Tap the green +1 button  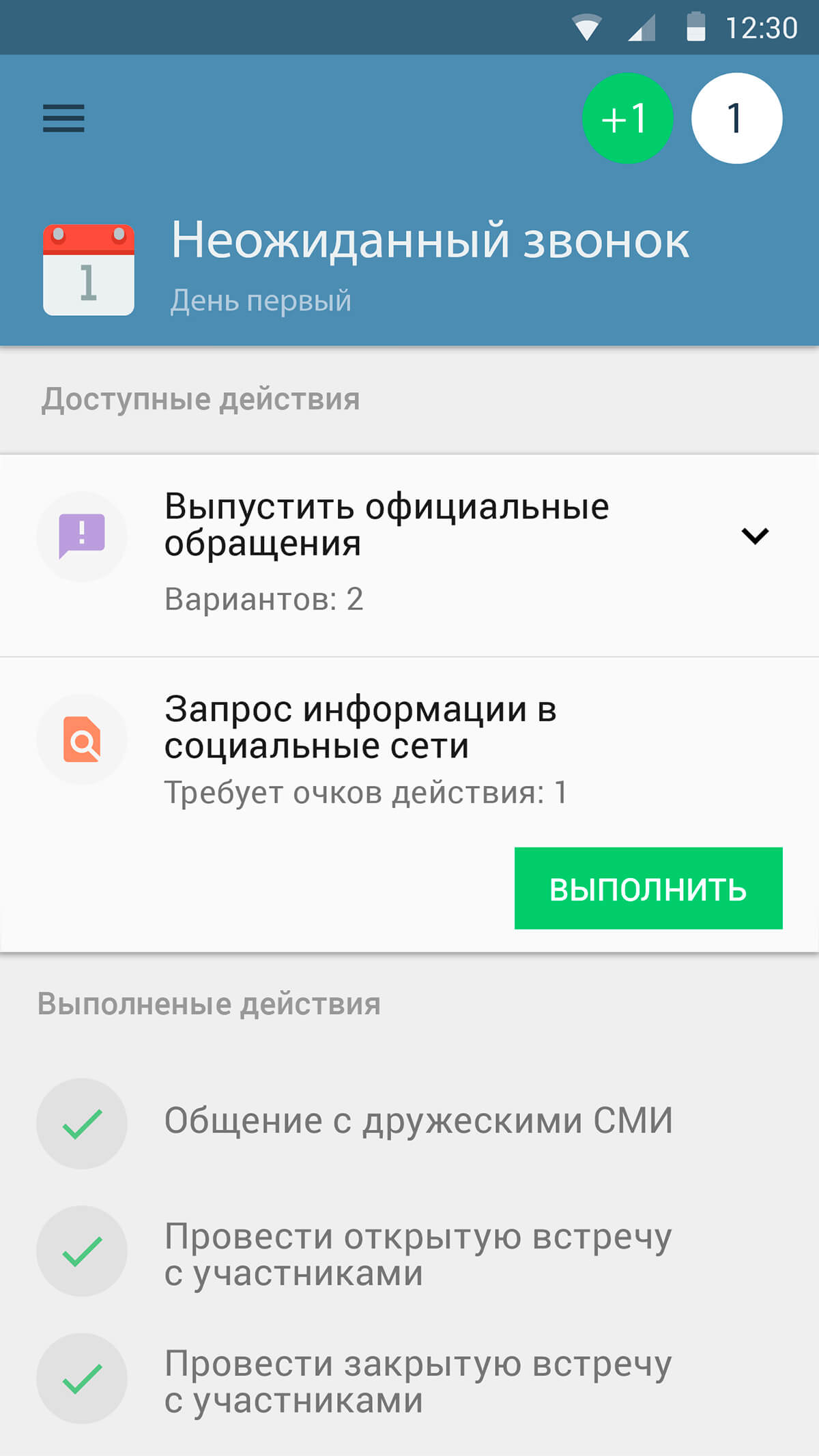628,118
